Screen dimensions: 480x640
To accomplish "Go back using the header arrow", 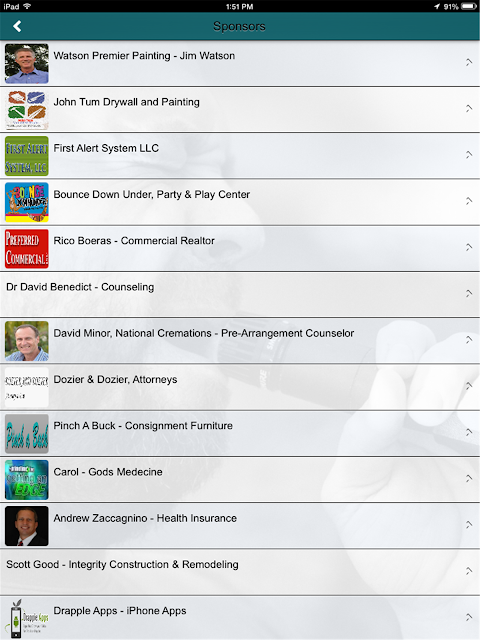I will pos(17,27).
